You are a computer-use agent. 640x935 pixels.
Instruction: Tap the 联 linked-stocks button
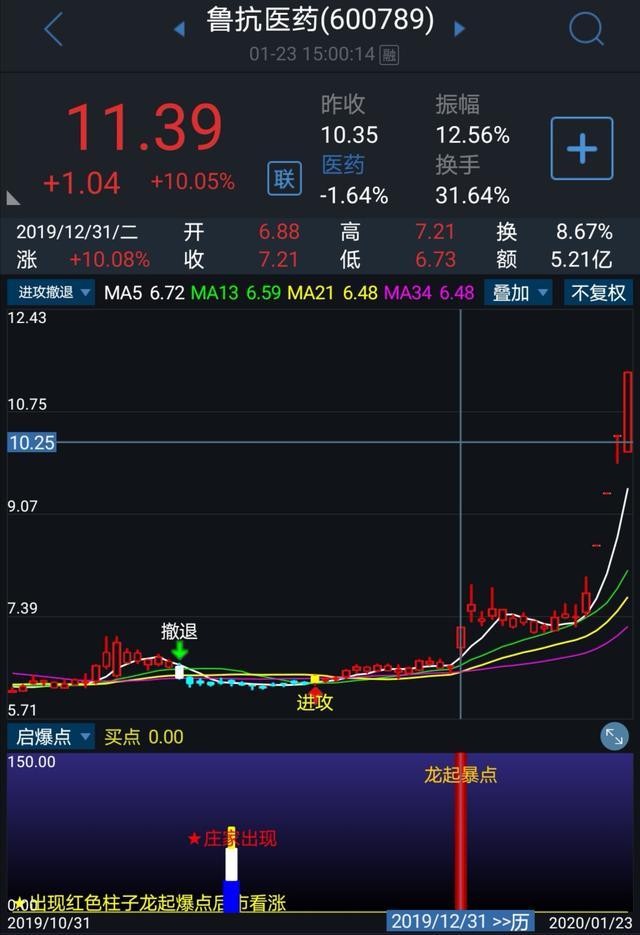(285, 179)
